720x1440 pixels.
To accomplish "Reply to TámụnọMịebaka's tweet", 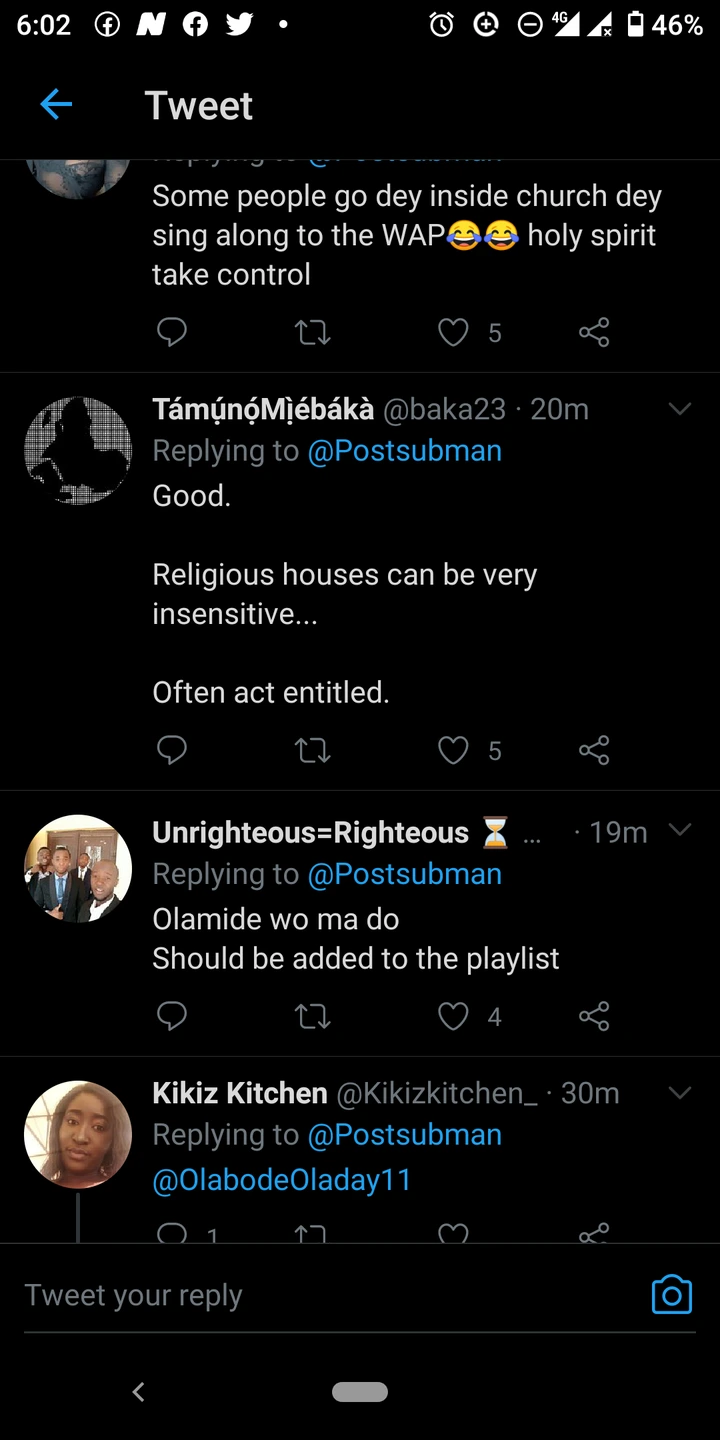I will point(172,750).
